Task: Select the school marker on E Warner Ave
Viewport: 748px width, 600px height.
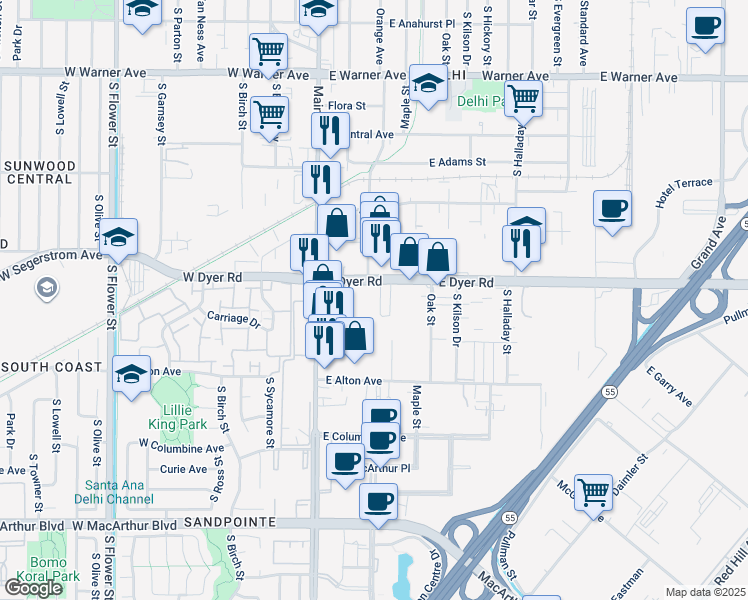Action: click(428, 83)
